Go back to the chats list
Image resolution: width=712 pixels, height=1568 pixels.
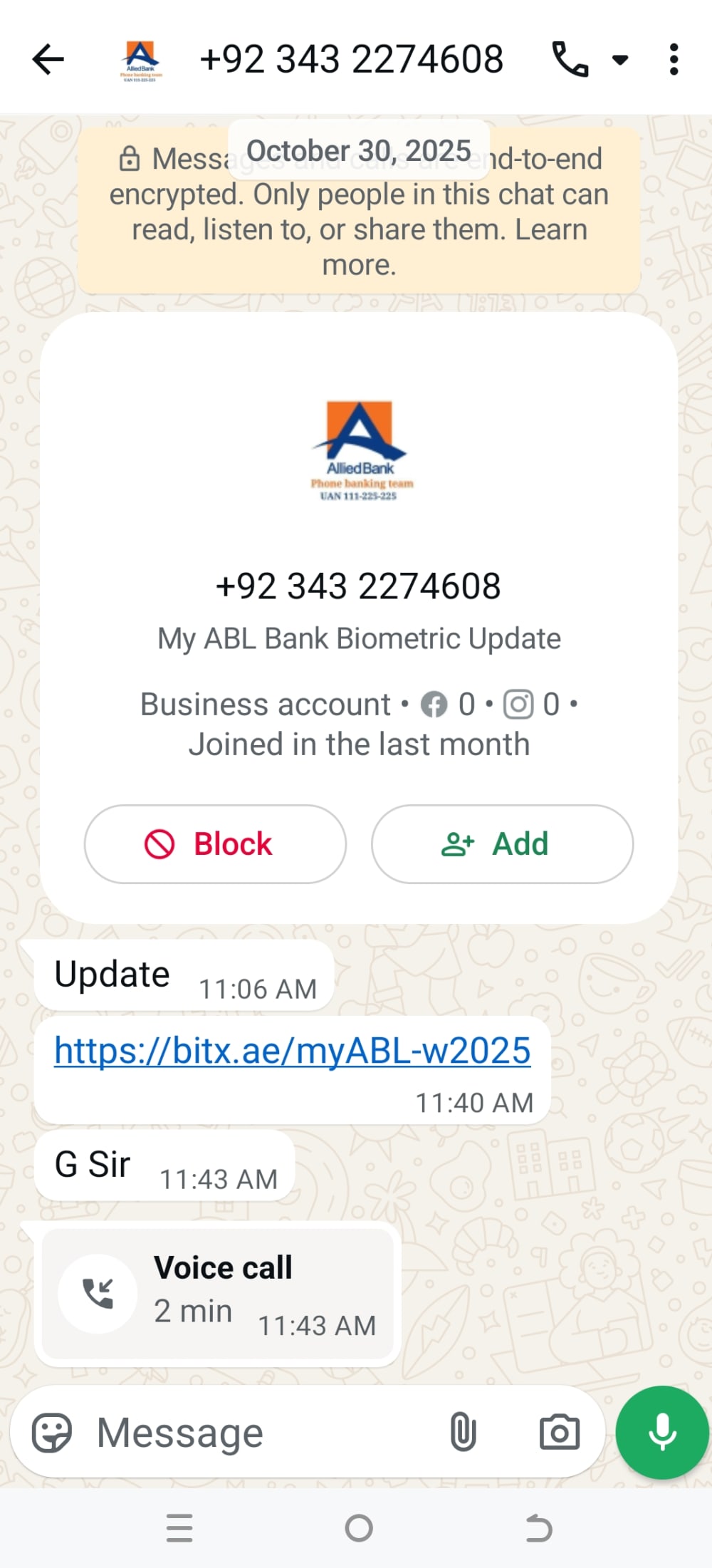point(48,60)
